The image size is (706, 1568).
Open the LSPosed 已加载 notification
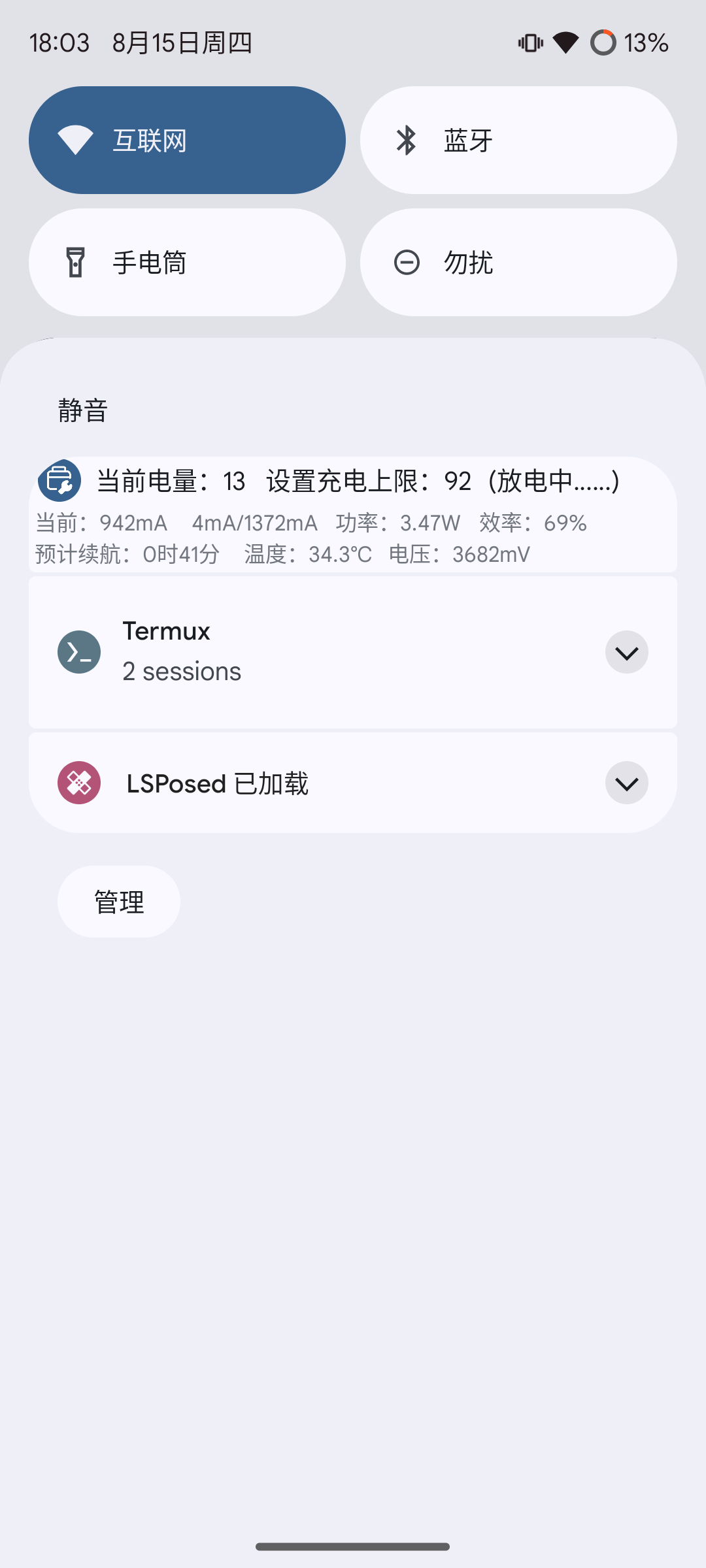coord(353,783)
